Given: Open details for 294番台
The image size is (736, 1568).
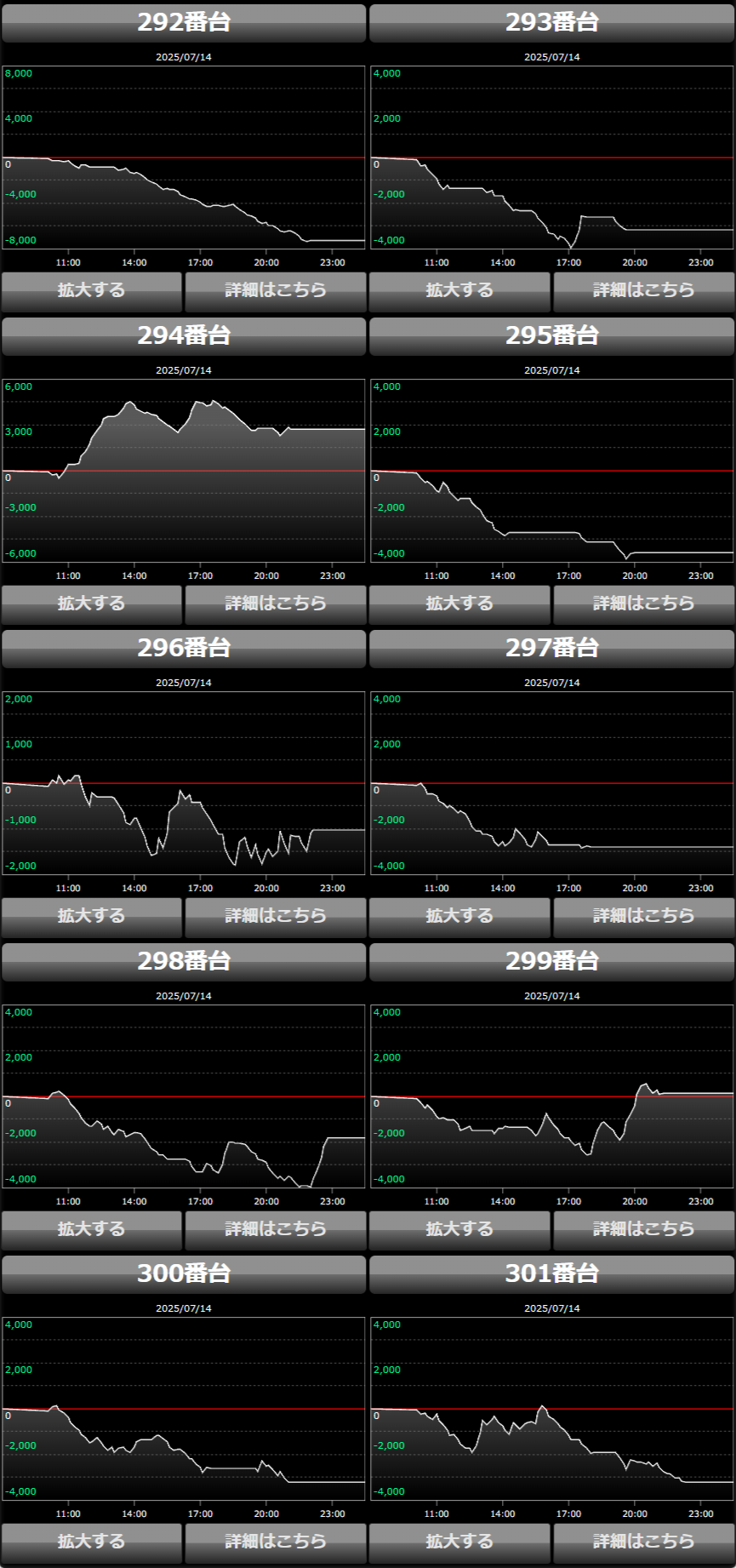Looking at the screenshot, I should (x=276, y=604).
